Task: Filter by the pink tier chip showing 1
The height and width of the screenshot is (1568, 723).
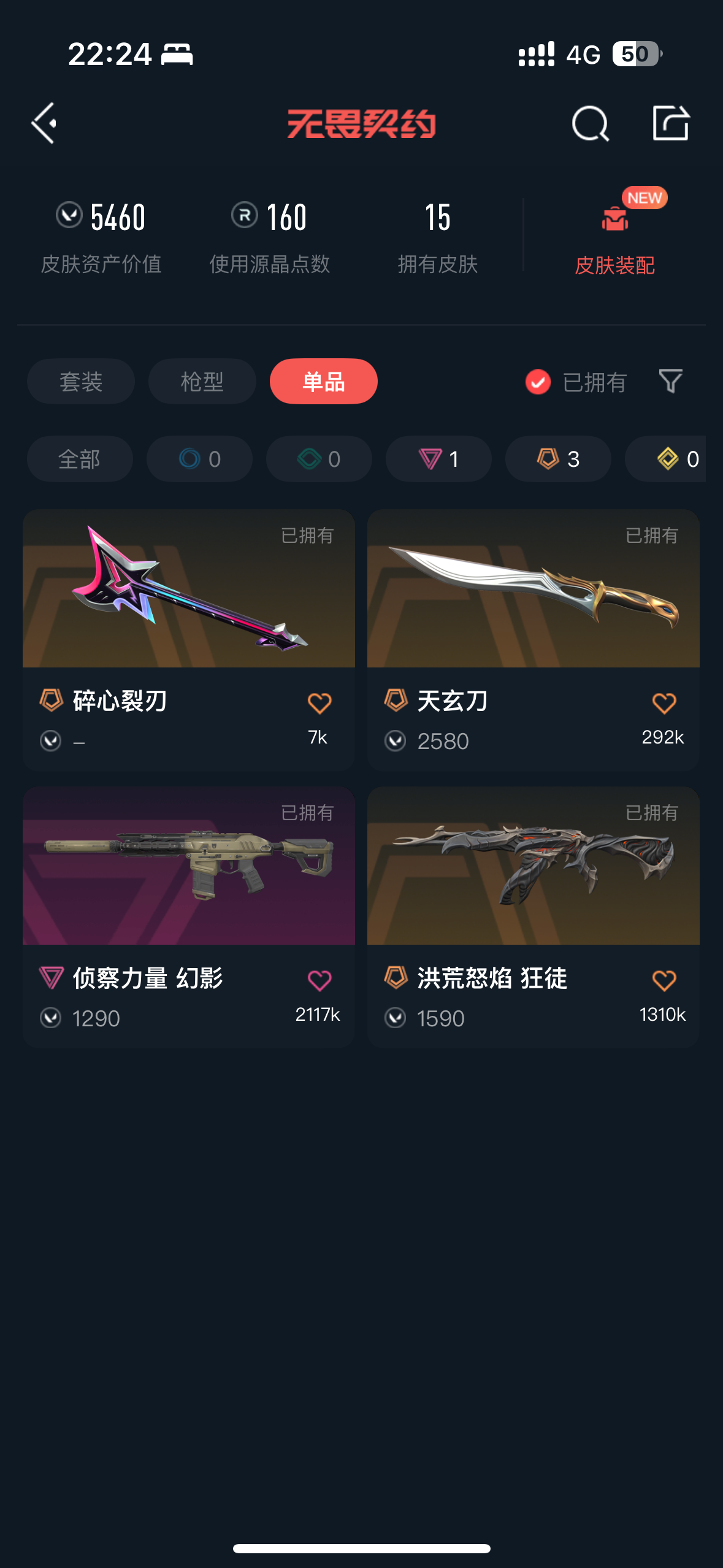Action: 438,459
